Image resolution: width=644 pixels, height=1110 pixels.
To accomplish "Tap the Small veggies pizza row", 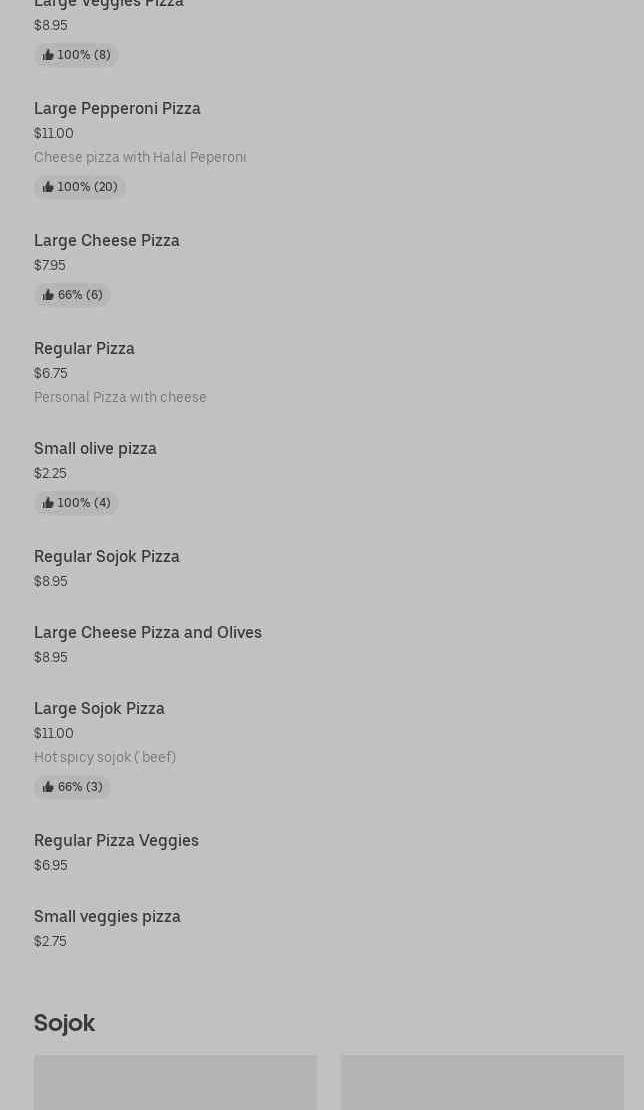I will click(107, 916).
